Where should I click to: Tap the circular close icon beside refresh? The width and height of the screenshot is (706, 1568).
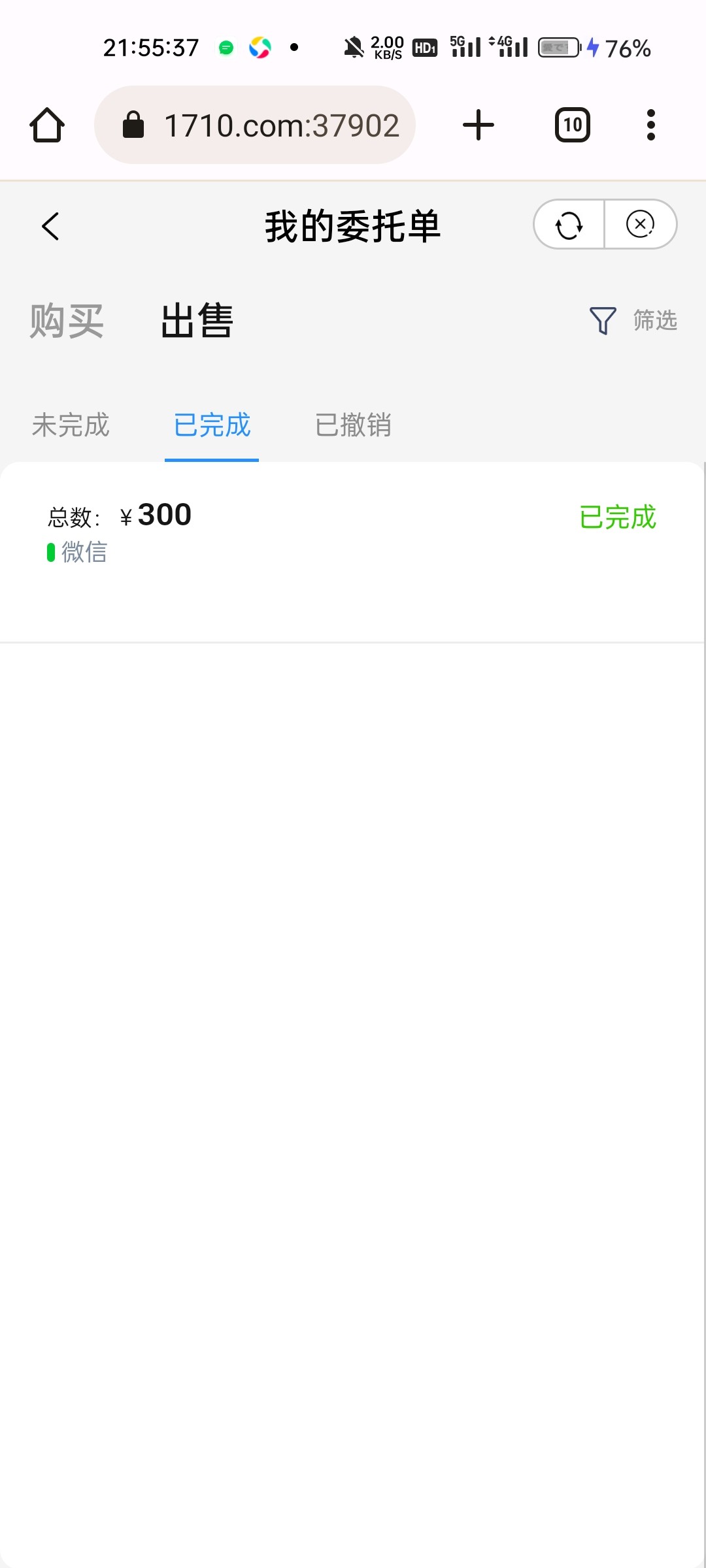pos(639,224)
